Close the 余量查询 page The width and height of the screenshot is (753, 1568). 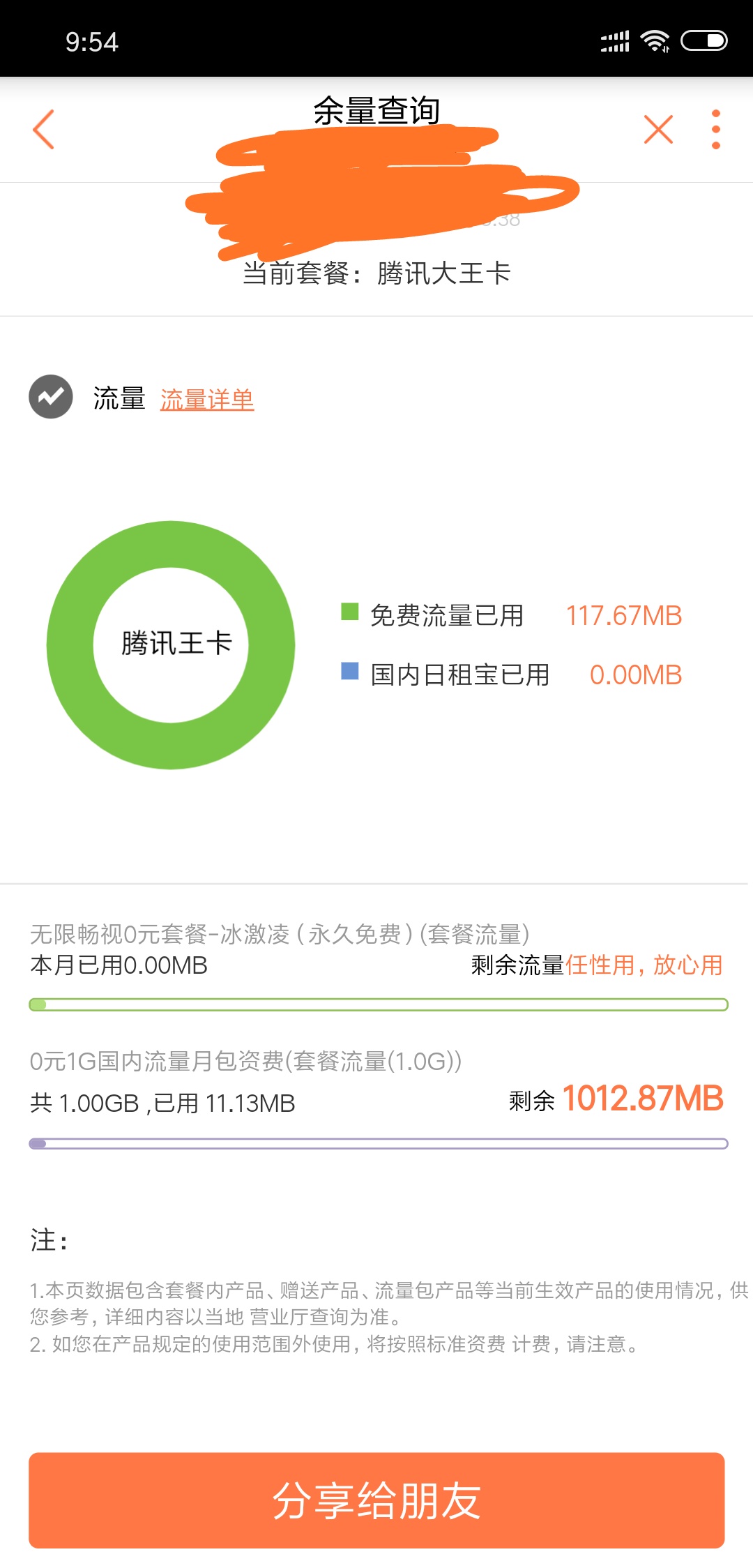click(x=658, y=130)
